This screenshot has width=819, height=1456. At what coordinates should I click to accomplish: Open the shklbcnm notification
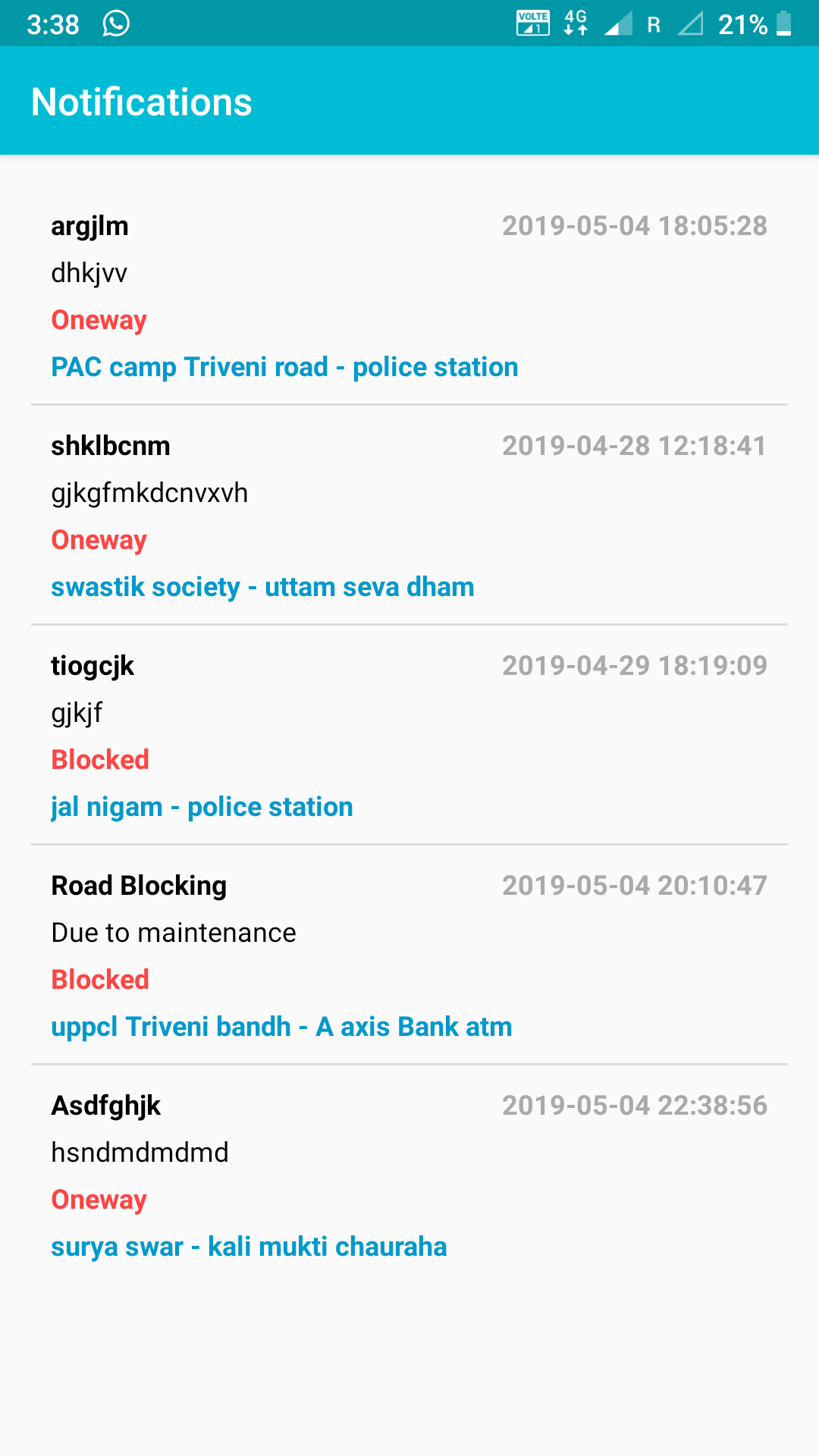(409, 516)
